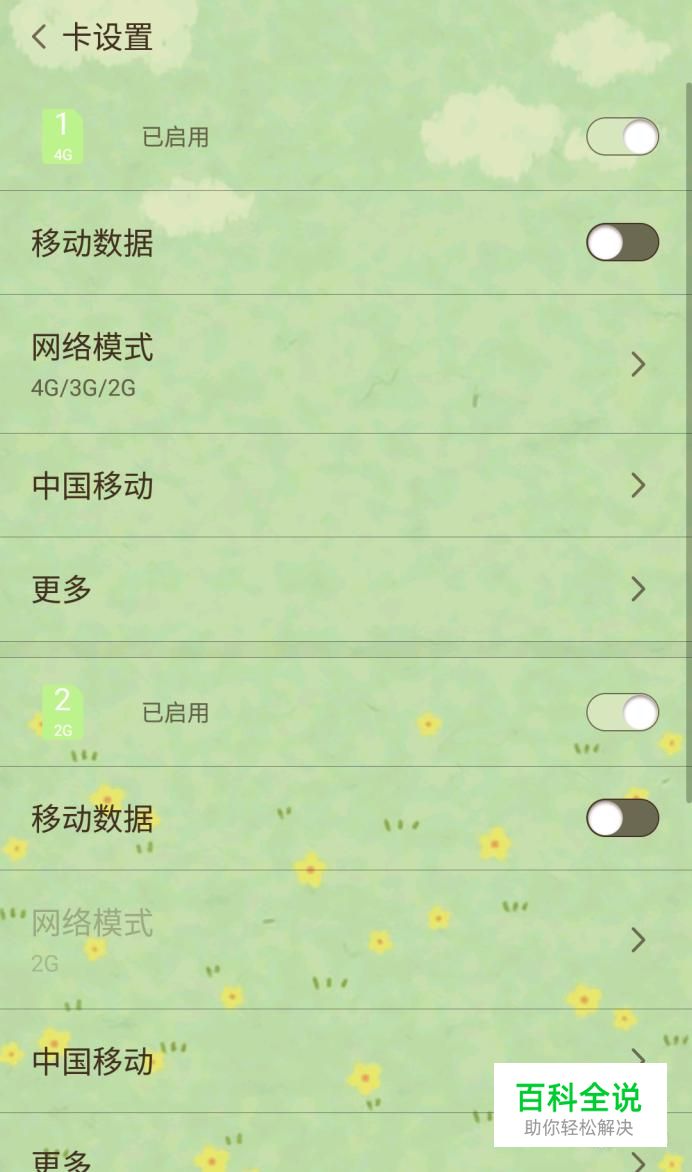Toggle SIM 2 enabled switch
The width and height of the screenshot is (692, 1172).
coord(622,713)
